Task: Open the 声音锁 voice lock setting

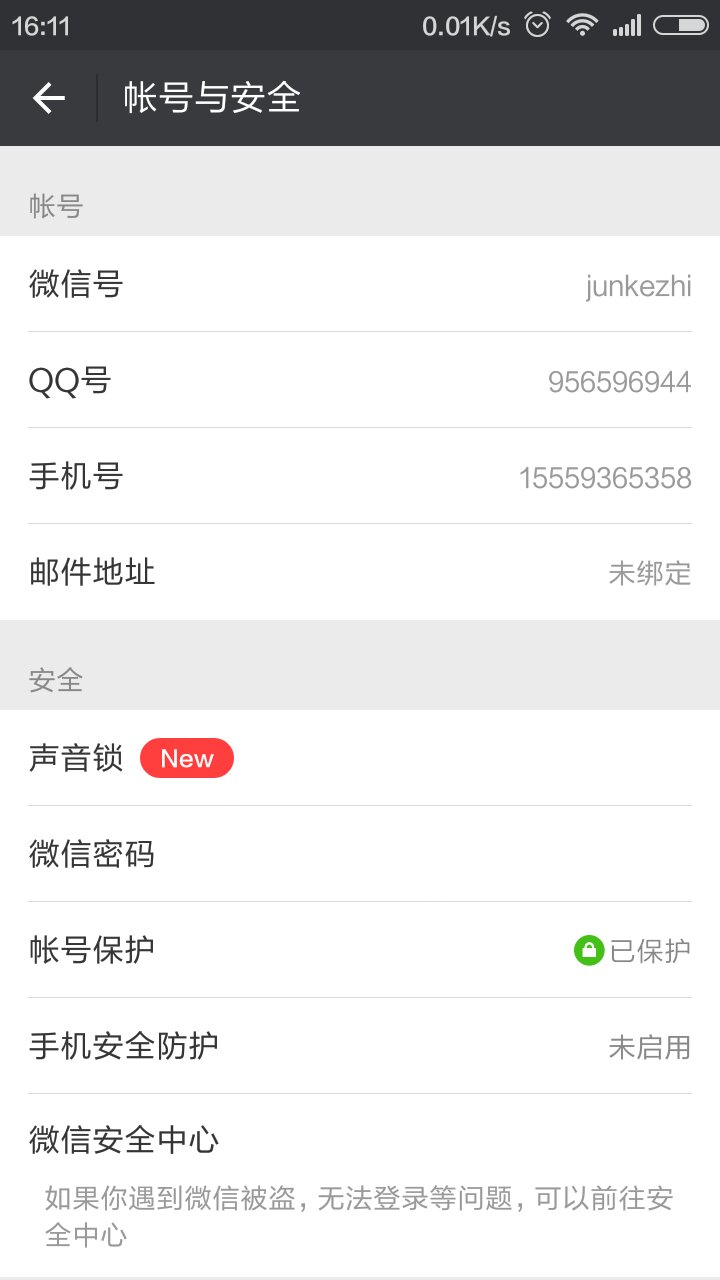Action: coord(360,758)
